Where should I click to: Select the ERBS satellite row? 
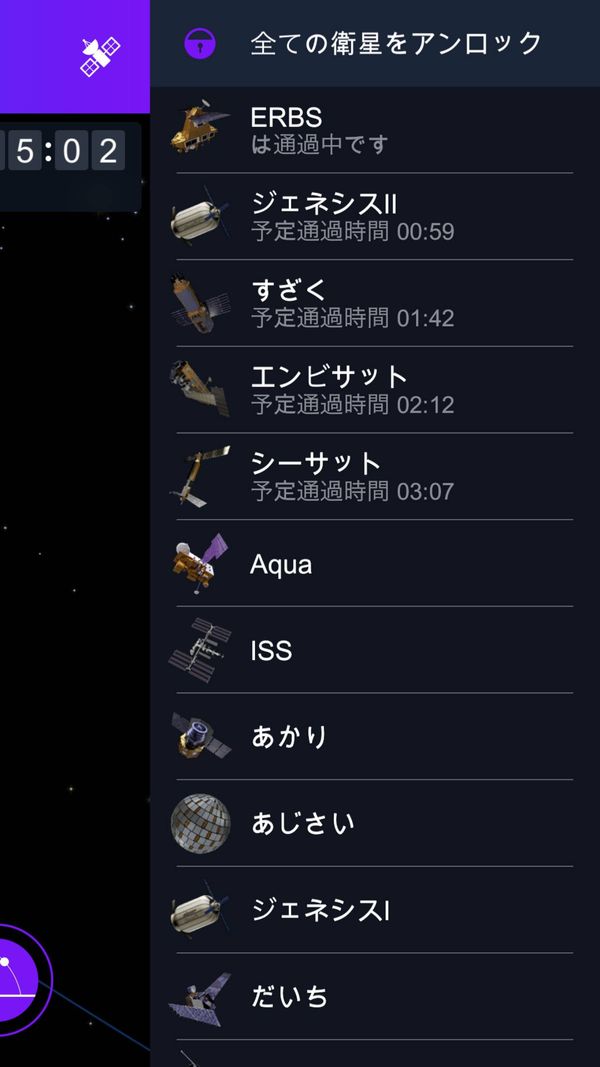point(375,130)
